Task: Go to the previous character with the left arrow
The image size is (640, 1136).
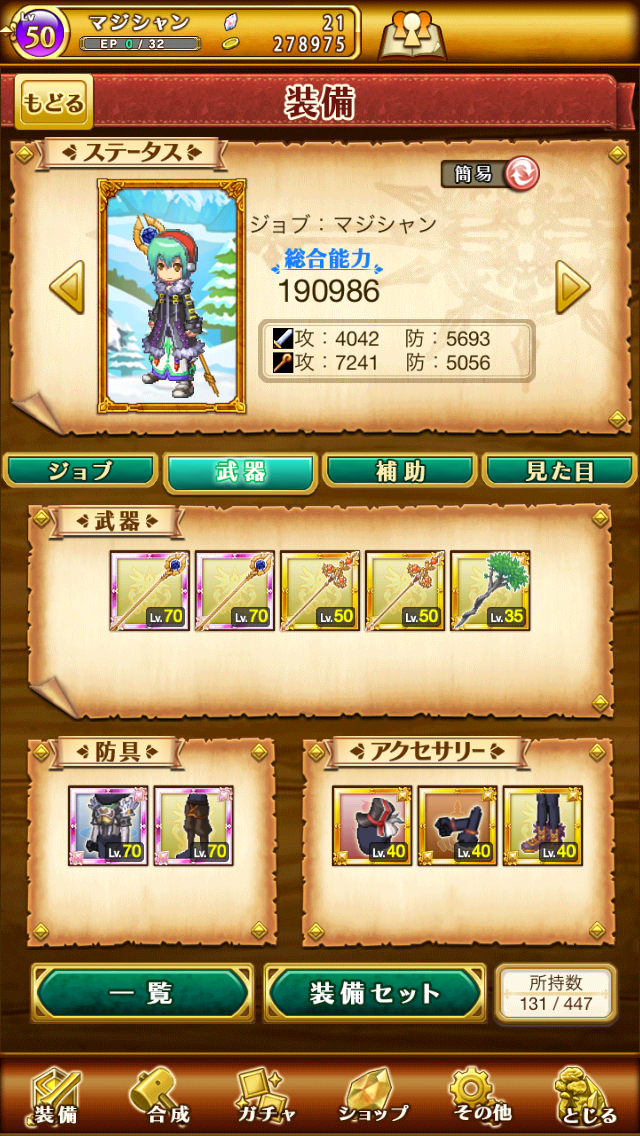Action: tap(66, 289)
